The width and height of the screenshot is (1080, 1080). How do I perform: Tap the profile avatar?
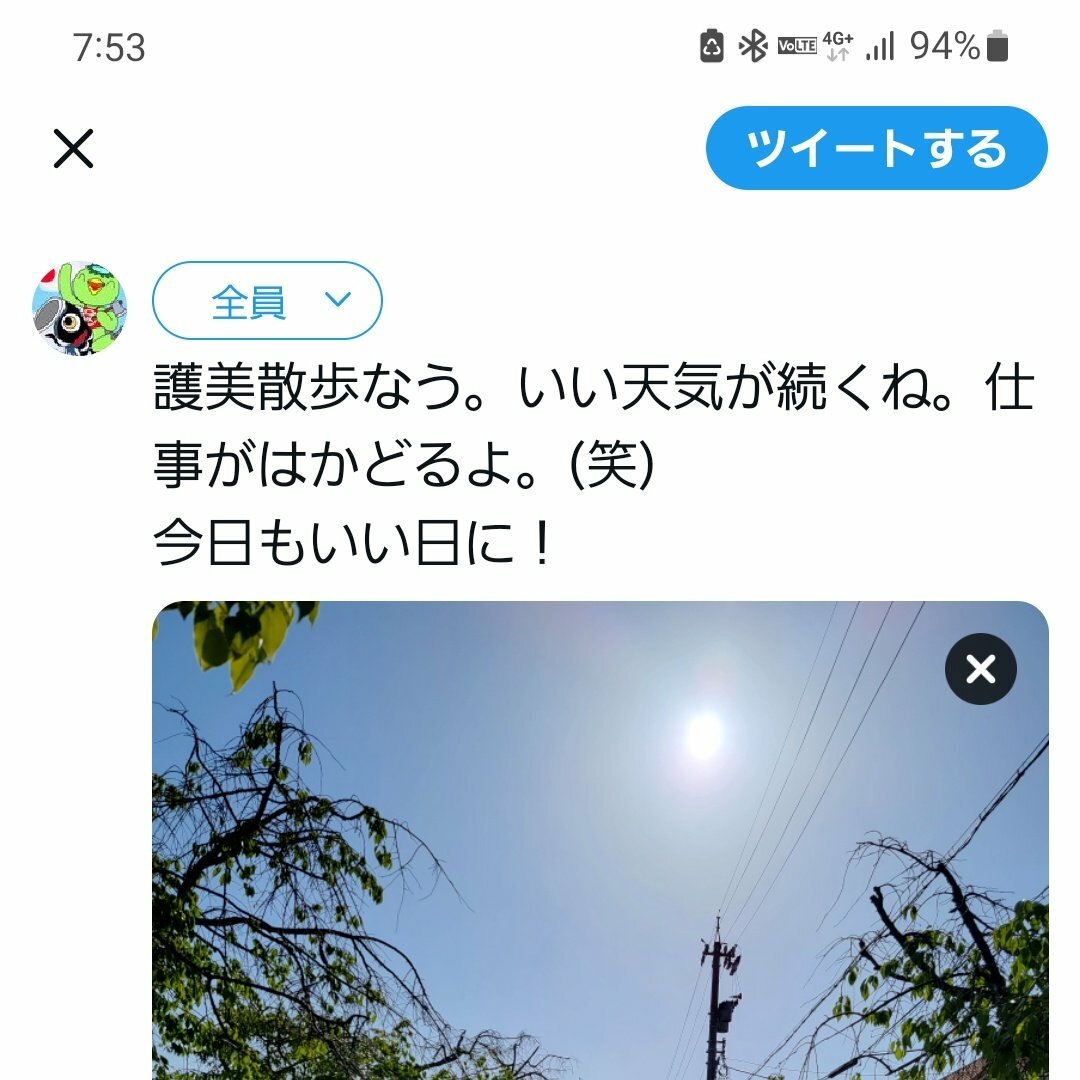tap(80, 309)
